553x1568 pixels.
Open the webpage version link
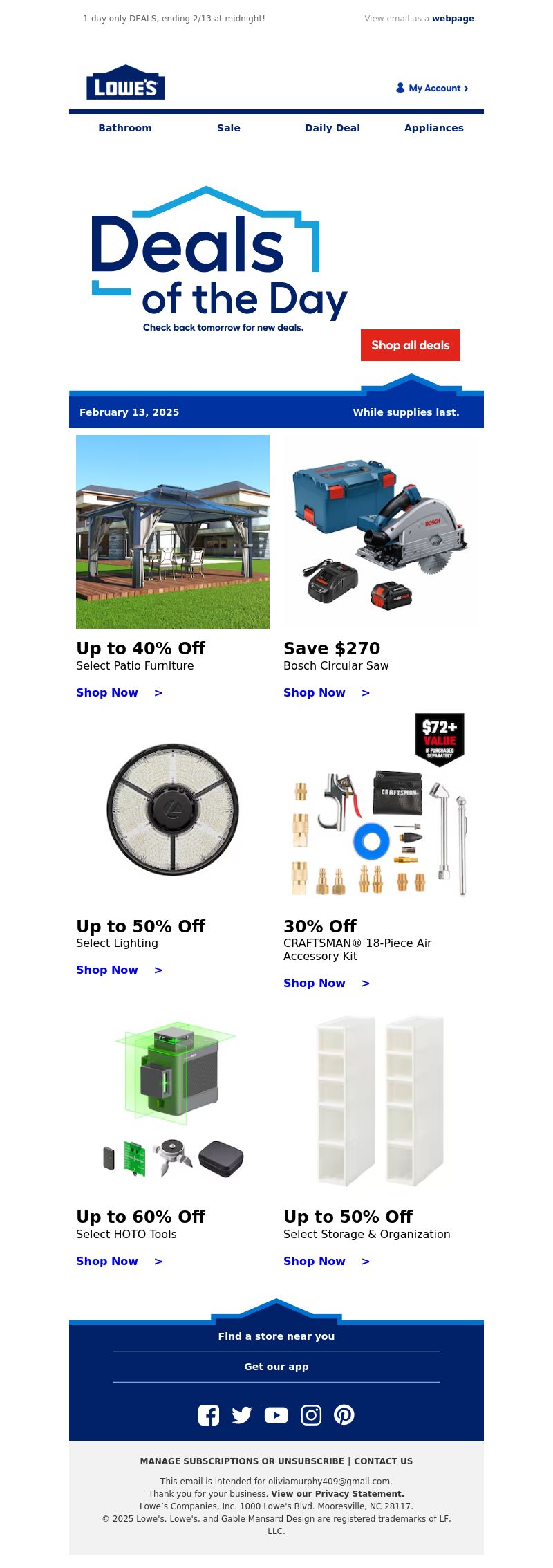453,19
